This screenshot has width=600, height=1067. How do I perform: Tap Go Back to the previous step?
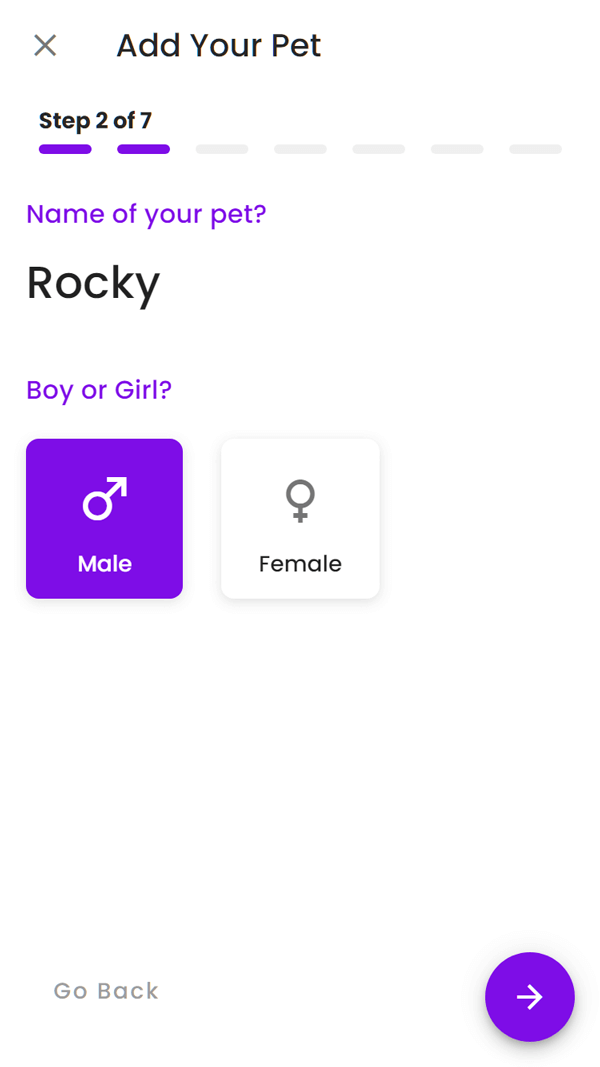click(x=106, y=991)
